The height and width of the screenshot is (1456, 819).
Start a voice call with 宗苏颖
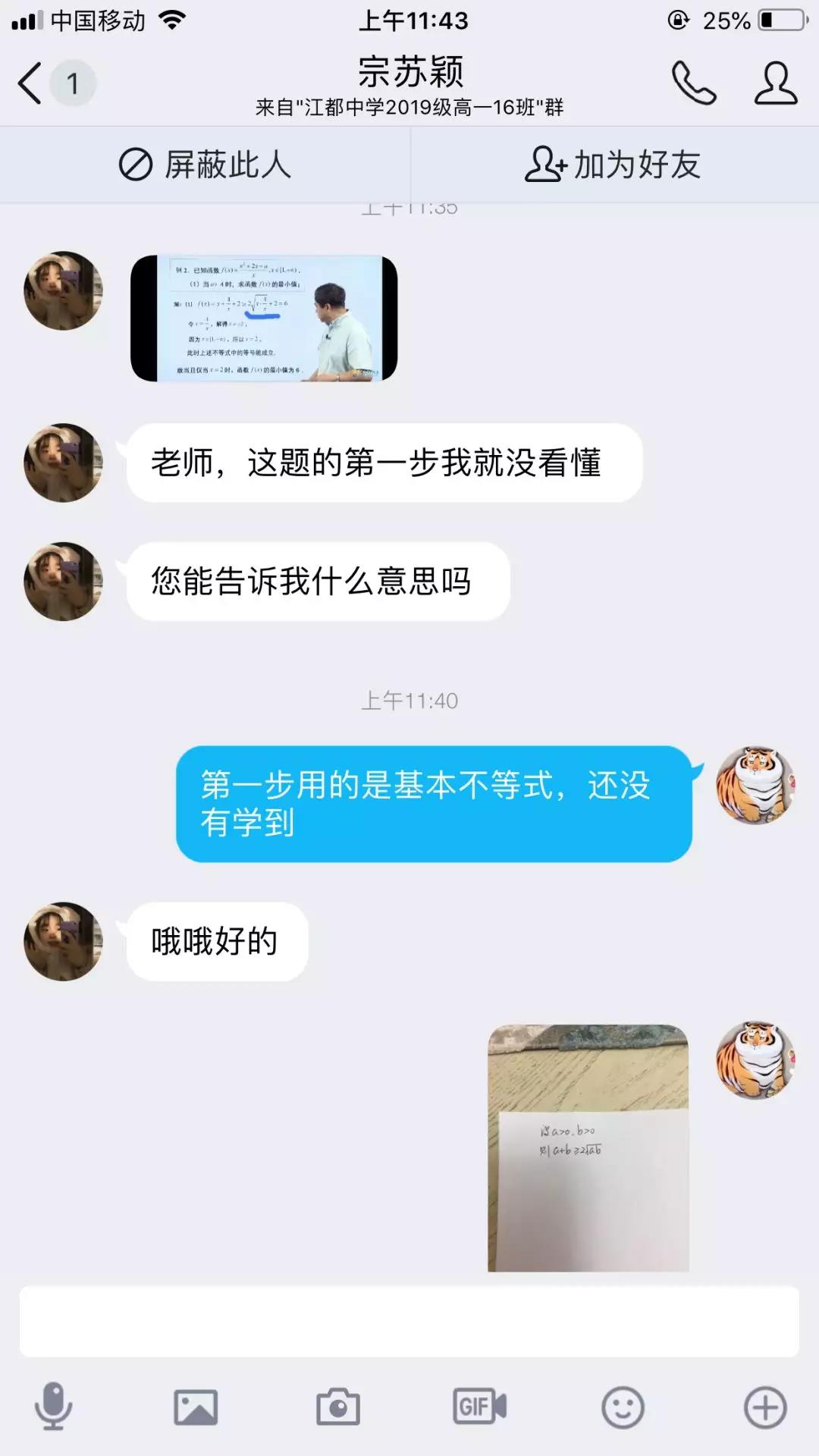[x=693, y=83]
